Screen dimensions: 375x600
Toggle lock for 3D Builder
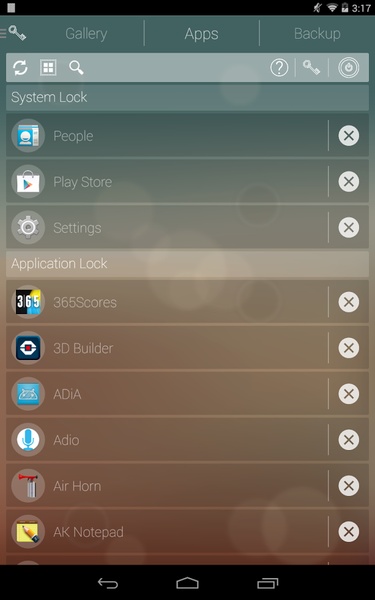[349, 348]
